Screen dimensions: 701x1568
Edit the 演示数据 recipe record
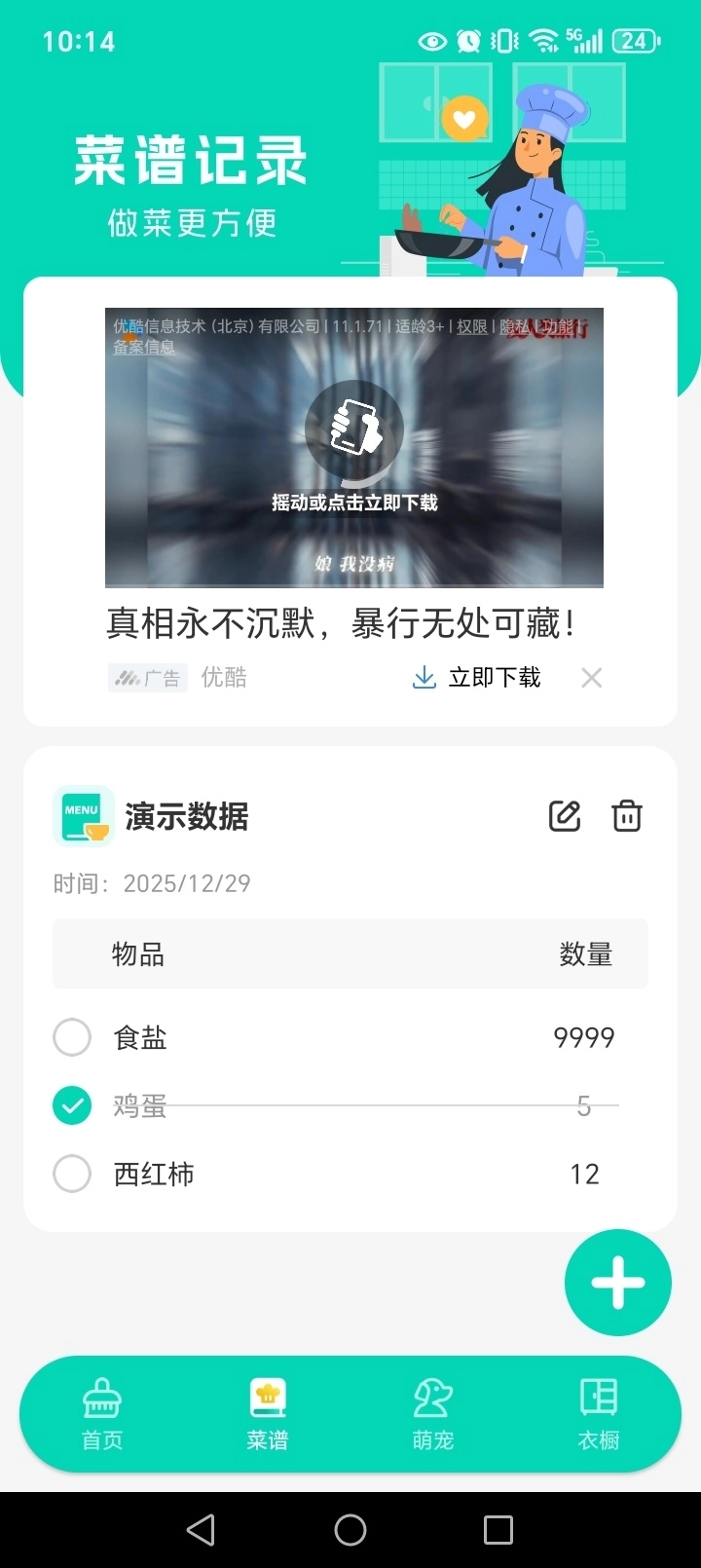tap(565, 816)
